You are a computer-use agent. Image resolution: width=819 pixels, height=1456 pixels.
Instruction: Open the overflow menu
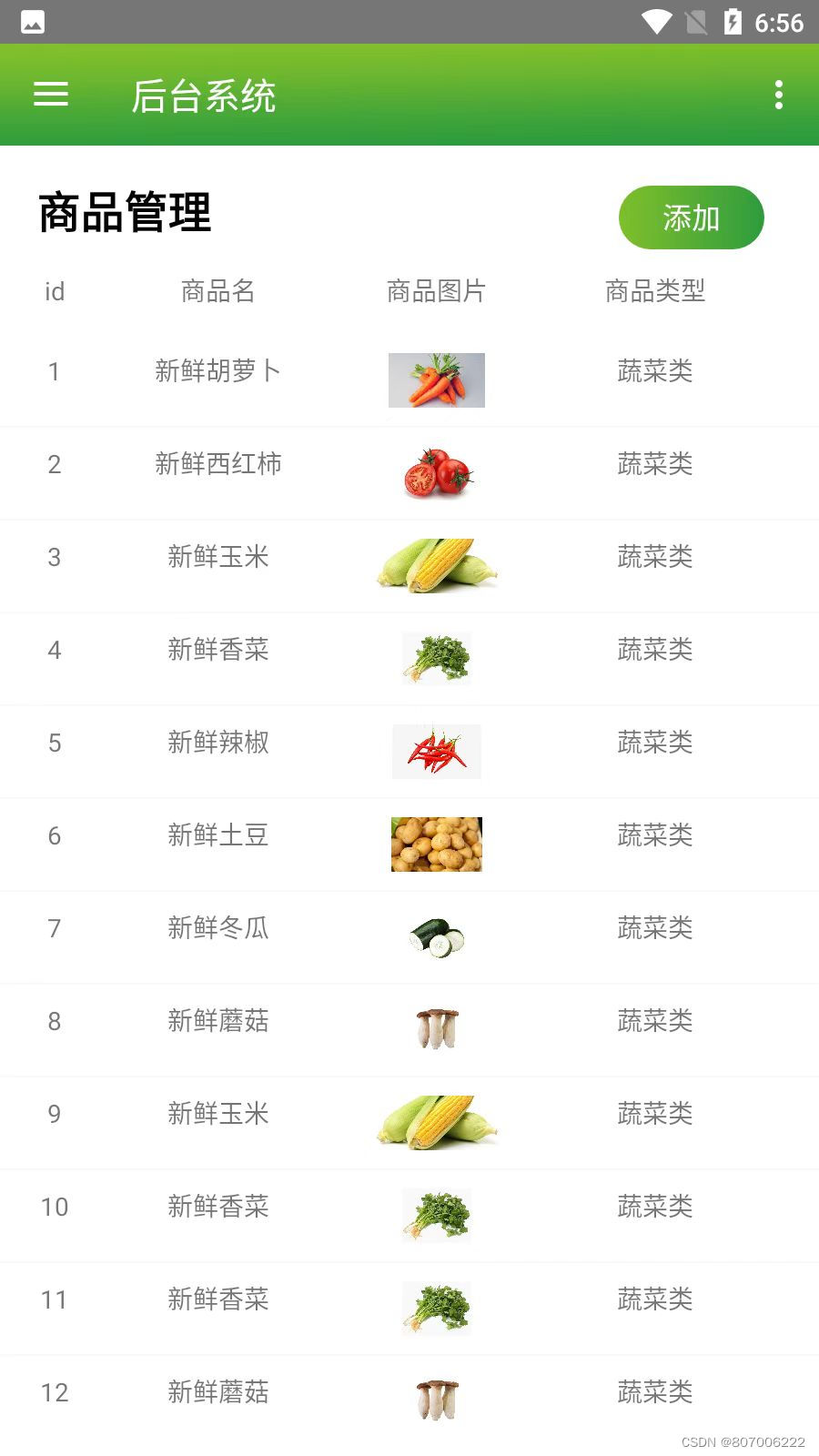coord(779,95)
